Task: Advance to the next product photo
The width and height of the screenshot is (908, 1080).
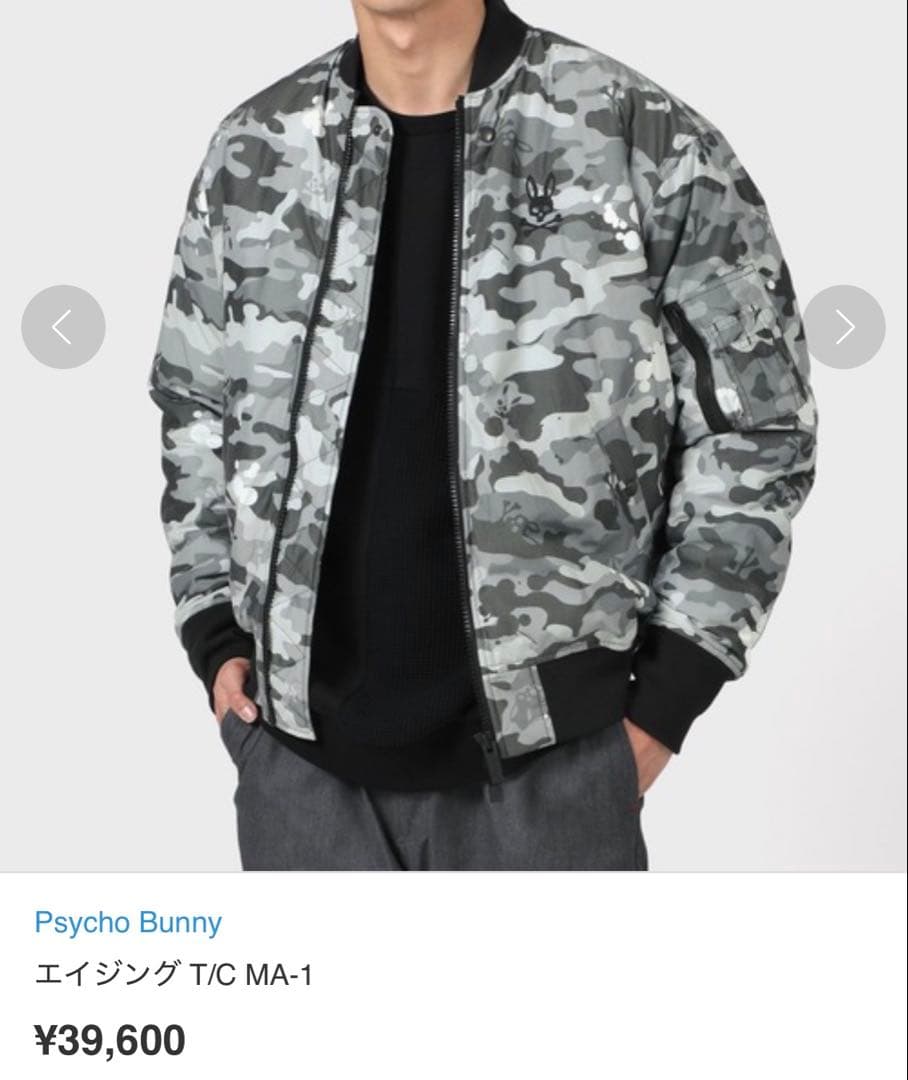Action: [844, 327]
